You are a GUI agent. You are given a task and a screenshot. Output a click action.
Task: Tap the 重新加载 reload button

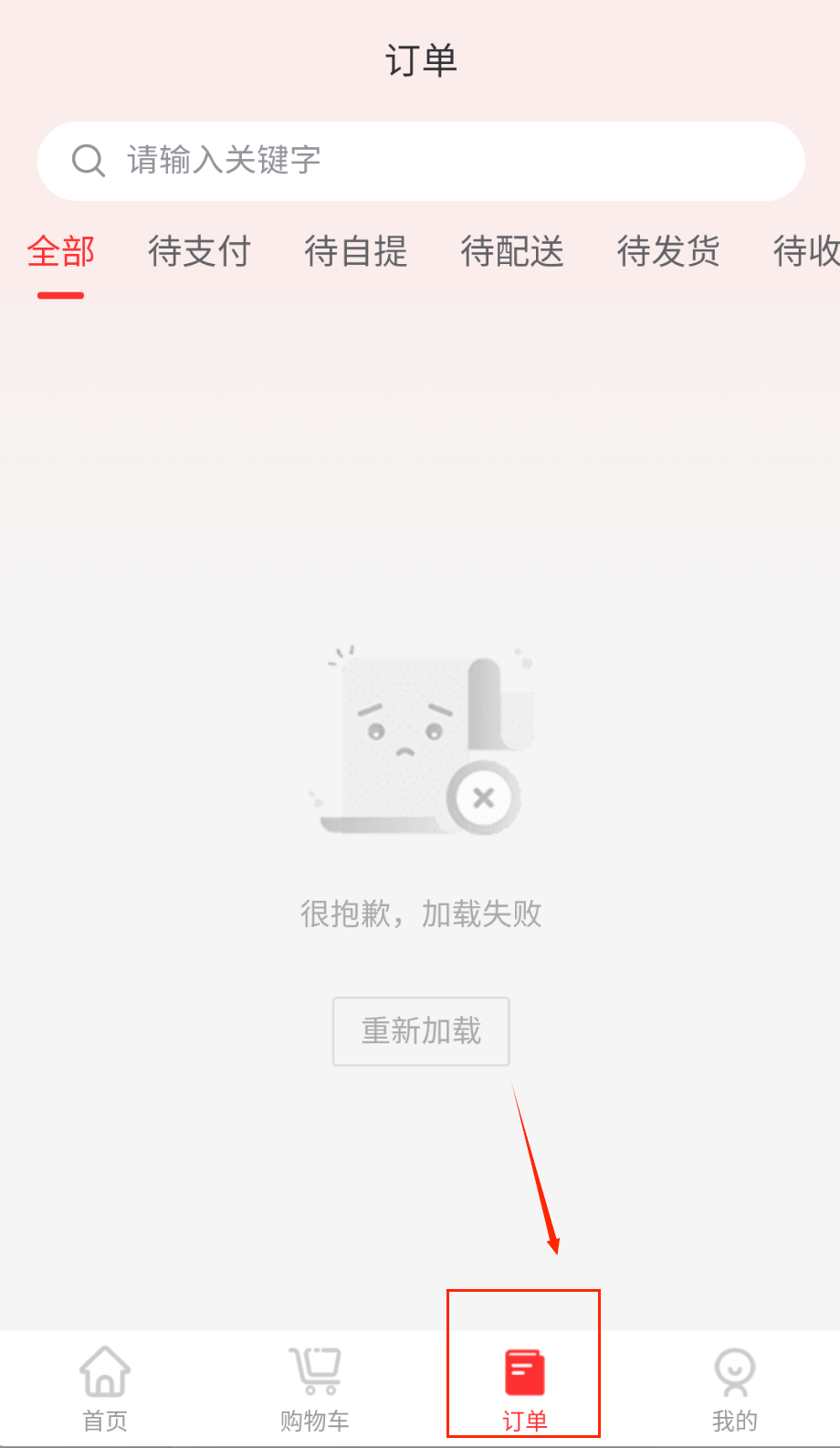[x=421, y=1031]
